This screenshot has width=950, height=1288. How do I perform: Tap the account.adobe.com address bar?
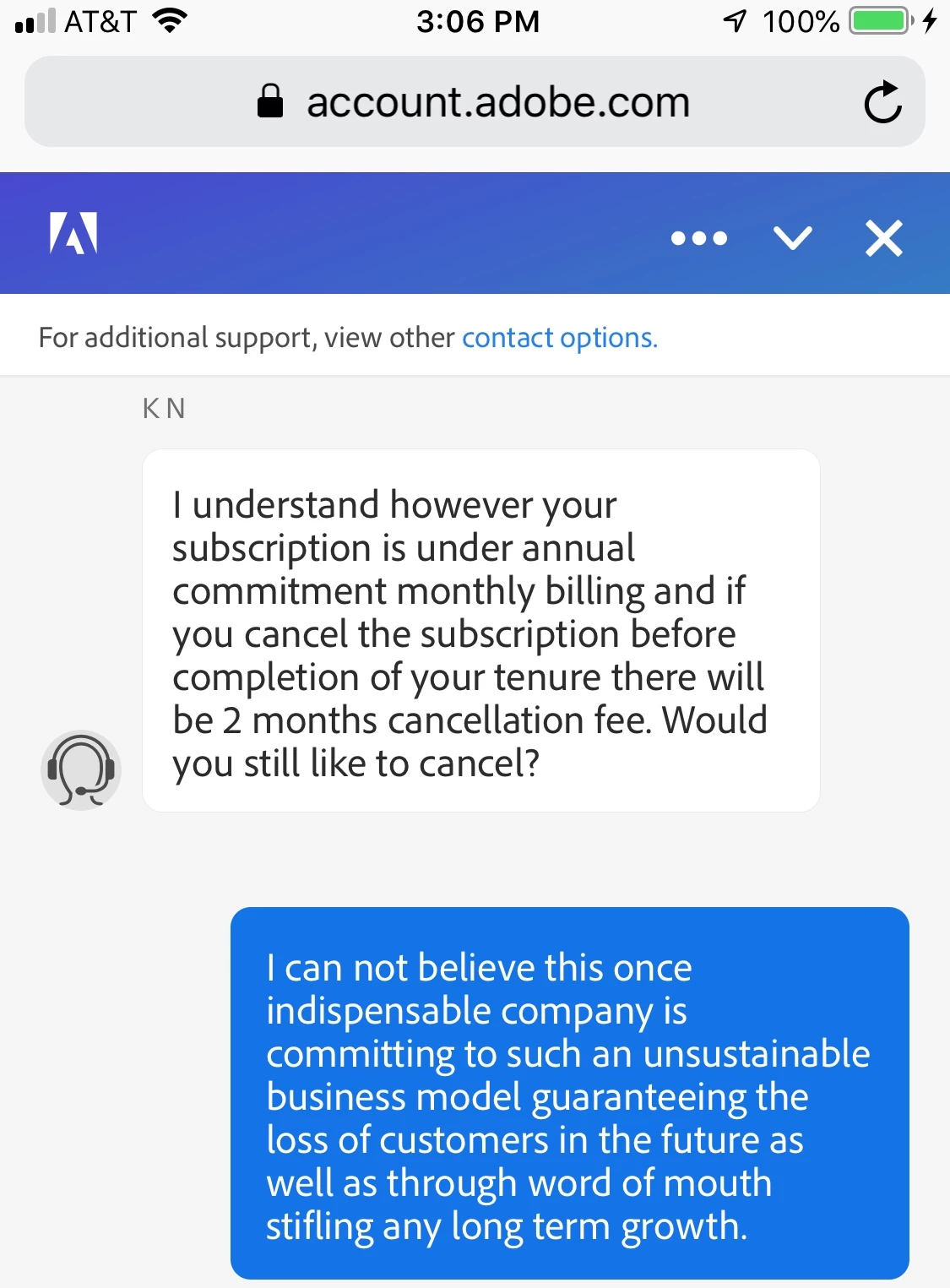[x=473, y=103]
